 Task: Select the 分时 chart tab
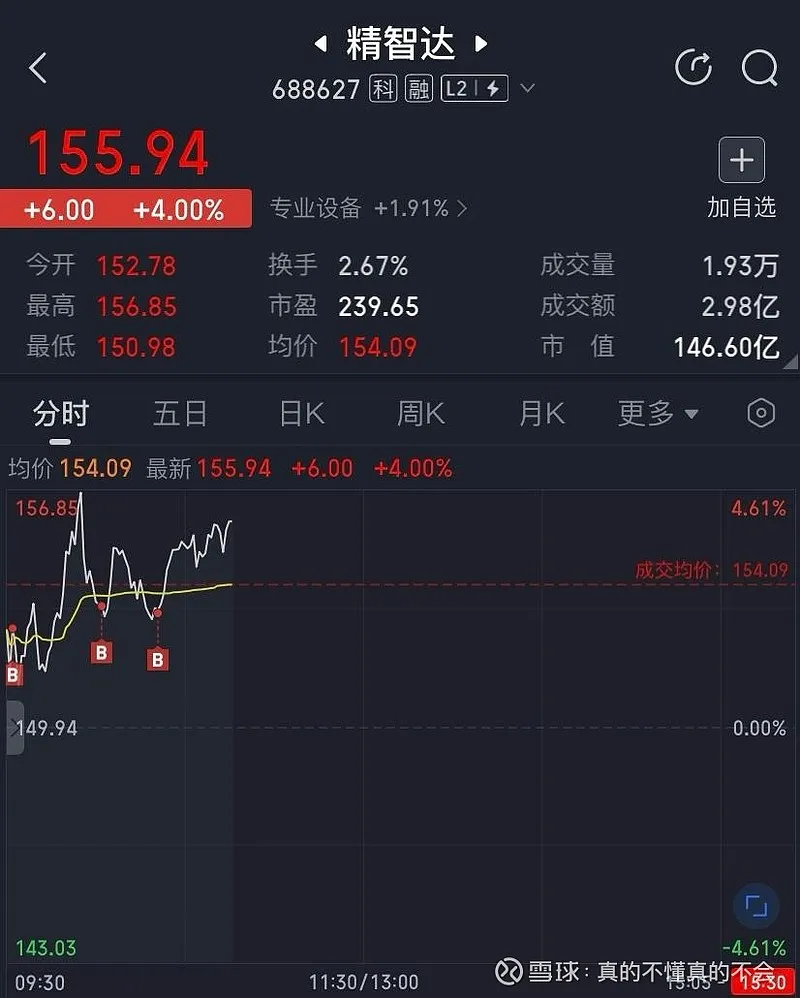61,413
